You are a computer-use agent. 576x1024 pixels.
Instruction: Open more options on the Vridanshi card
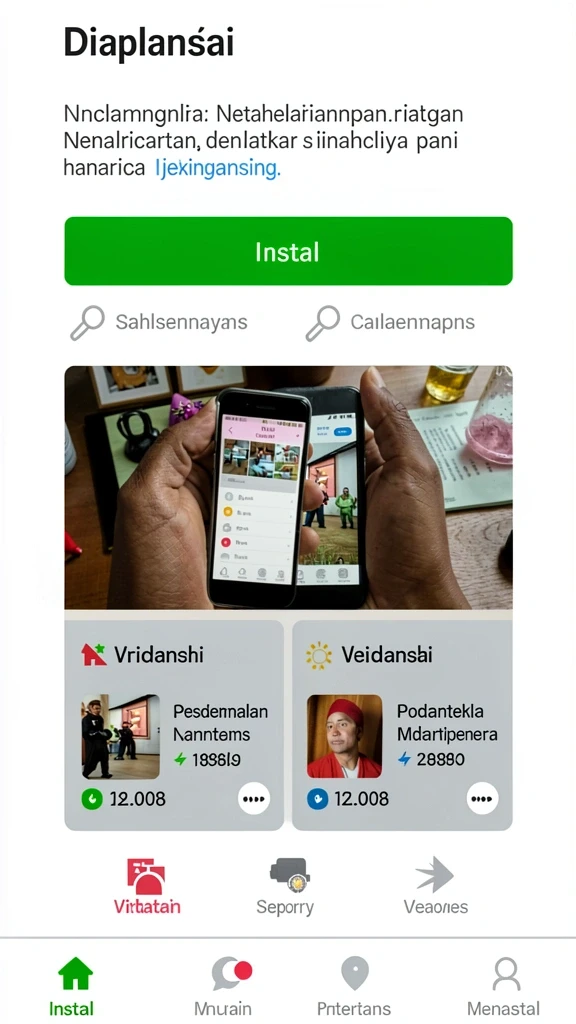[253, 798]
